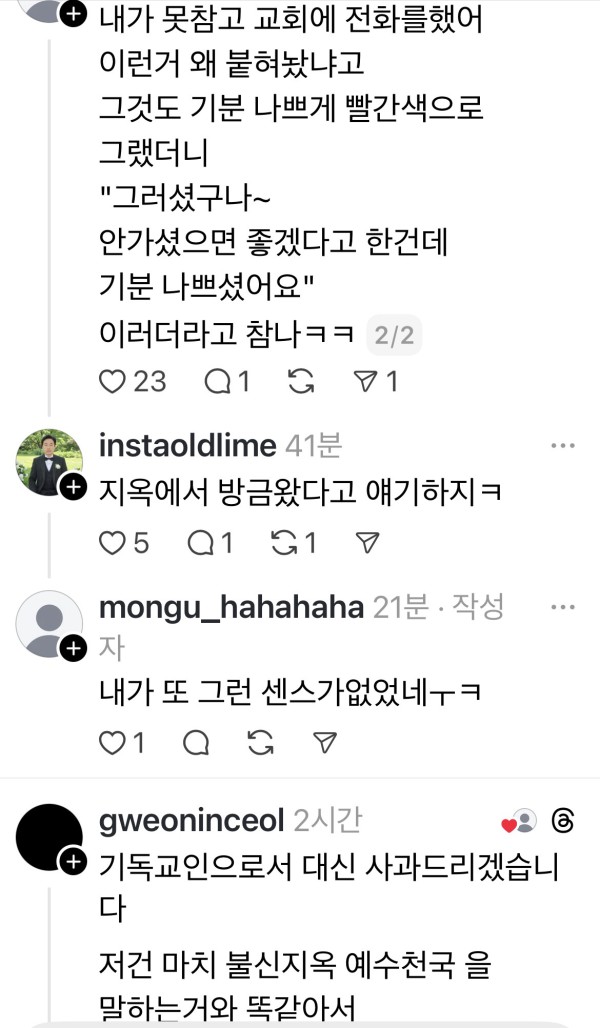Reply to the post ending with 참나ㅋㅋ

pos(215,381)
